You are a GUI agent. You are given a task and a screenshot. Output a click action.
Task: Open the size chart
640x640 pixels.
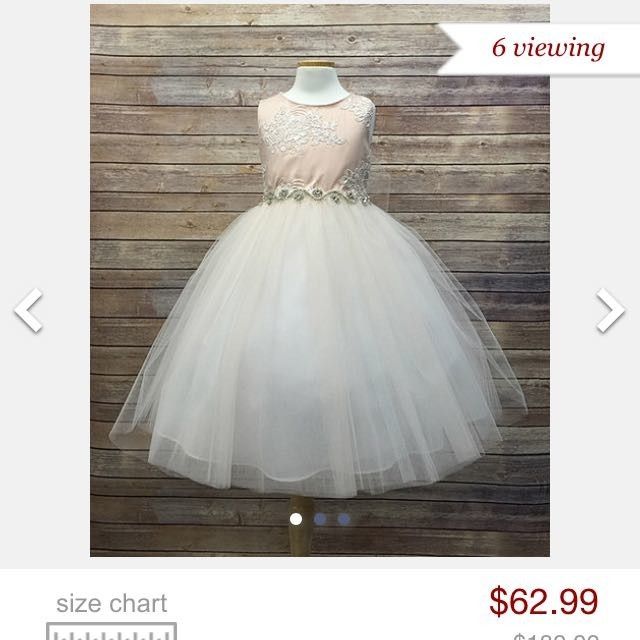[x=111, y=605]
